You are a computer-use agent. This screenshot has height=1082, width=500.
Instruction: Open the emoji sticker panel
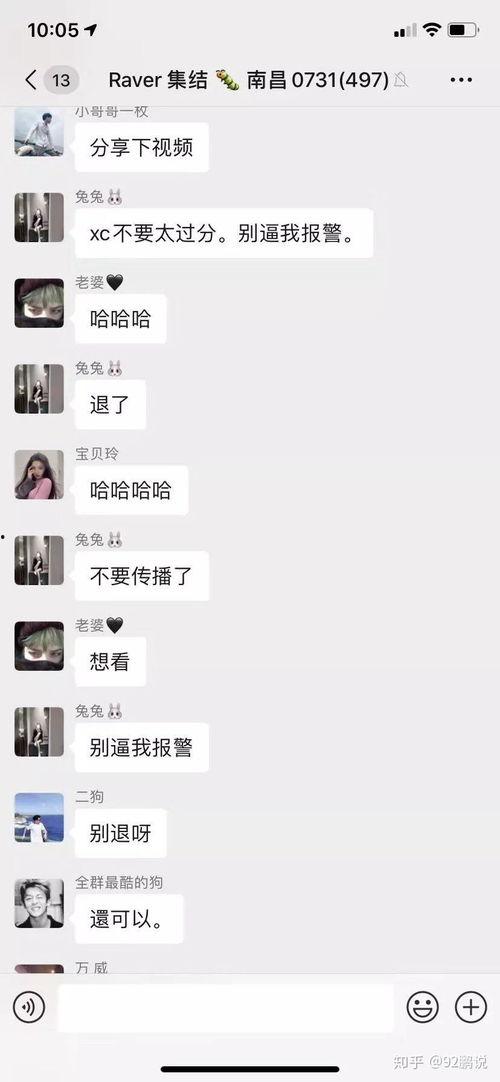pos(423,1007)
